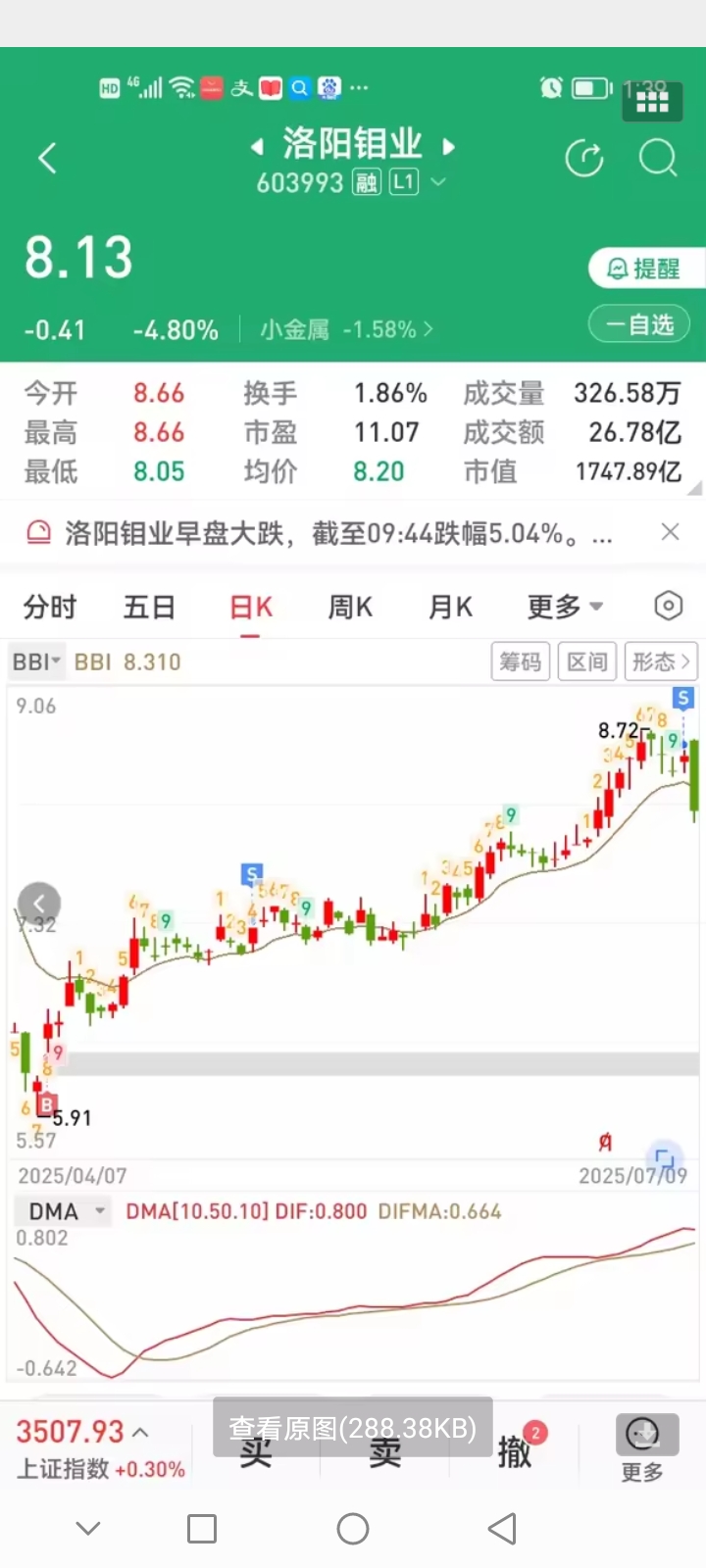Screen dimensions: 706x1568
Task: Open the search magnifier icon
Action: (658, 158)
